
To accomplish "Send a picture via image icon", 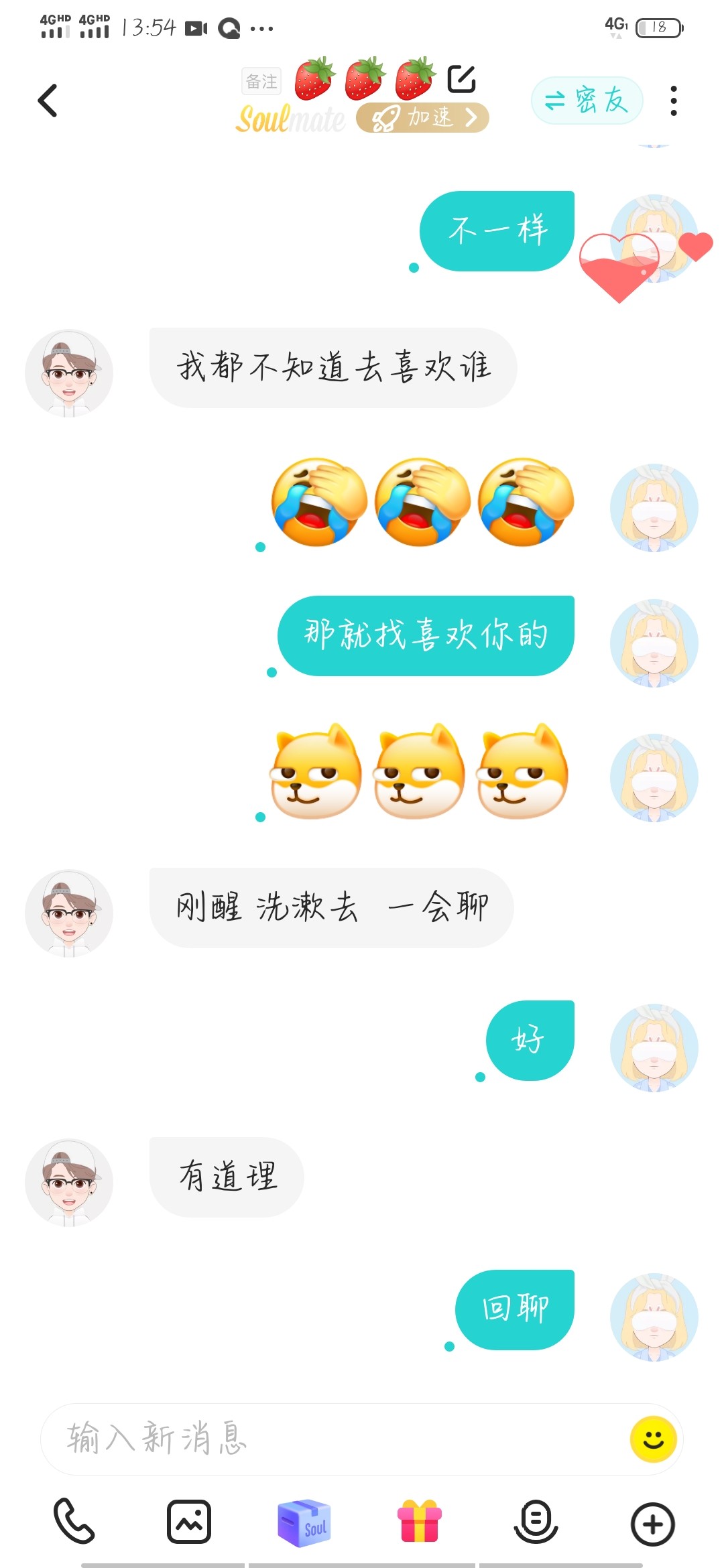I will 189,1522.
